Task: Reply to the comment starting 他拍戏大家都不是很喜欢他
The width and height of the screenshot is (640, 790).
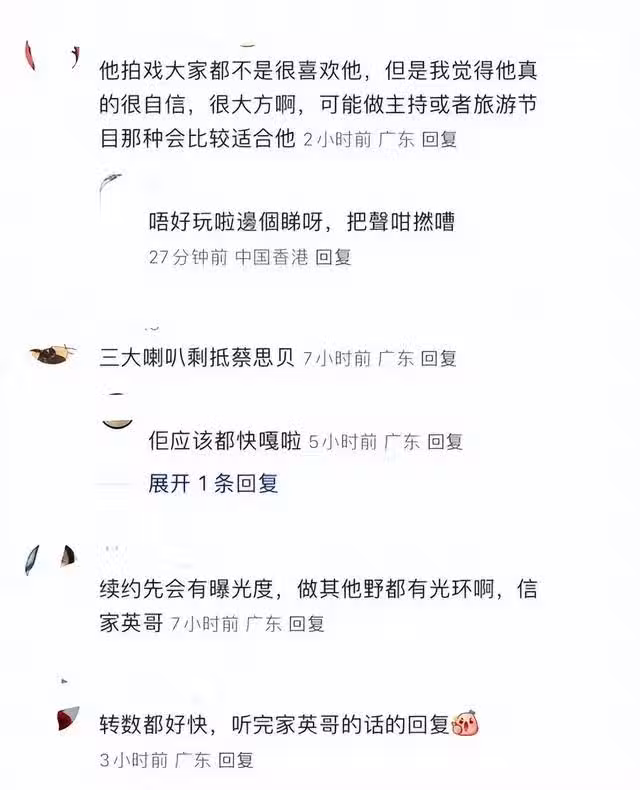Action: (x=440, y=140)
